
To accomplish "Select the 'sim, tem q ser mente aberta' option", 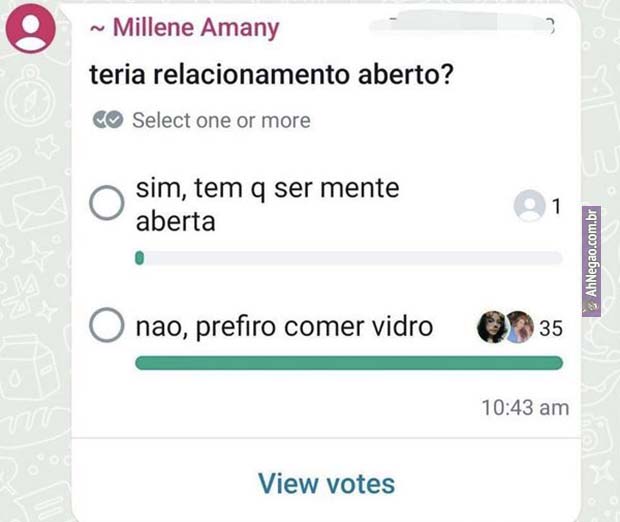I will click(106, 204).
